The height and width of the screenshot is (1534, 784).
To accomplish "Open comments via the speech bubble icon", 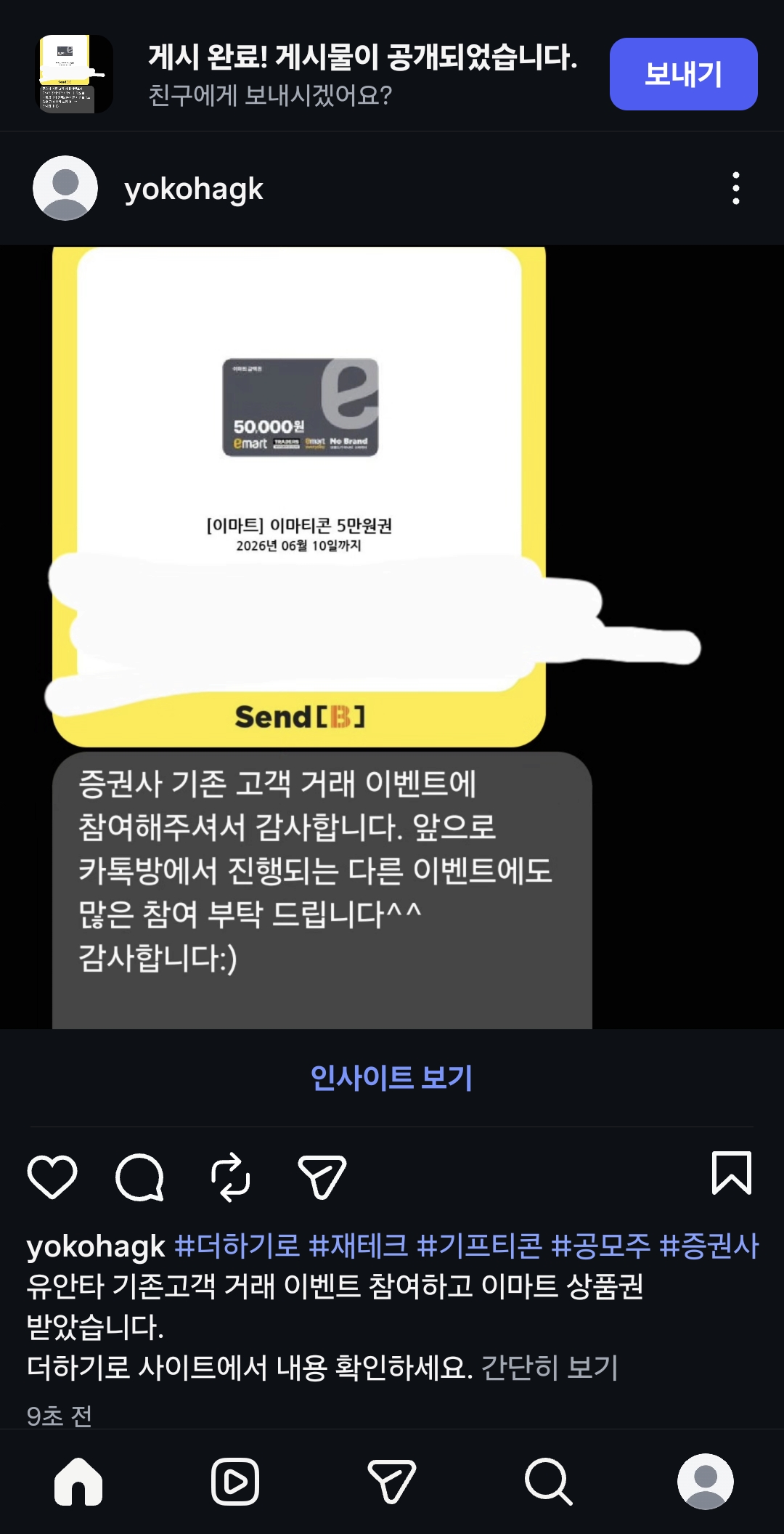I will pyautogui.click(x=140, y=1177).
